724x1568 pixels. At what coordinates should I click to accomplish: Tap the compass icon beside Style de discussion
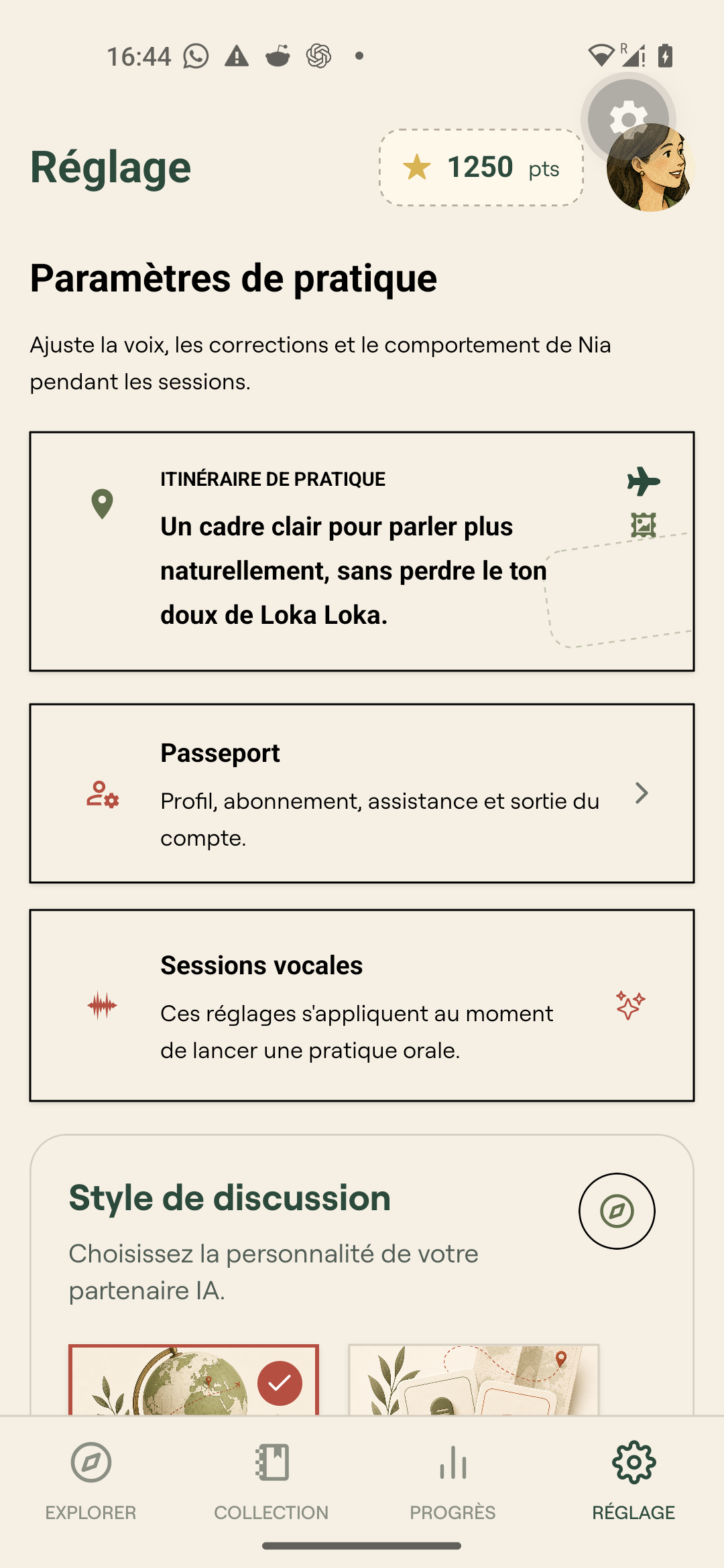[617, 1211]
